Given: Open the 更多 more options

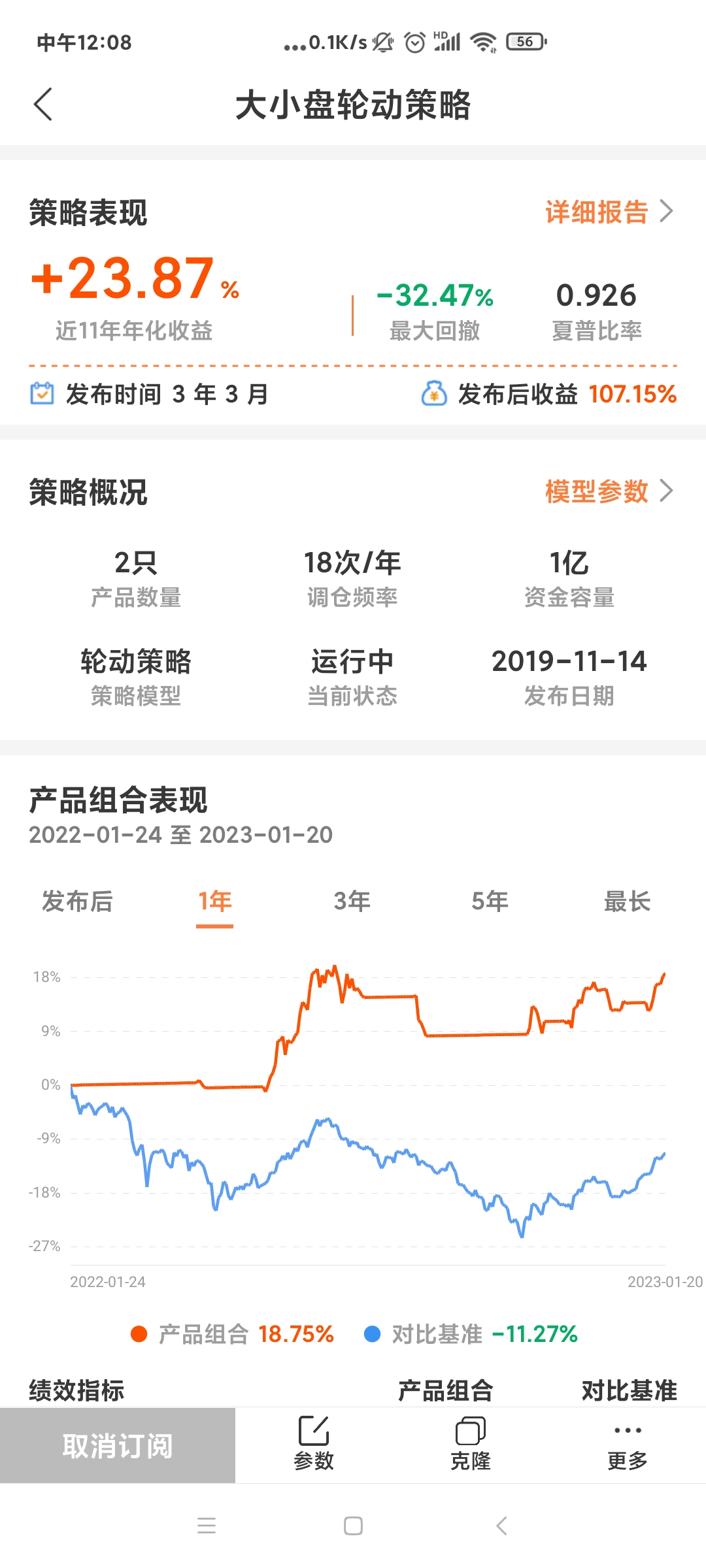Looking at the screenshot, I should coord(628,1444).
